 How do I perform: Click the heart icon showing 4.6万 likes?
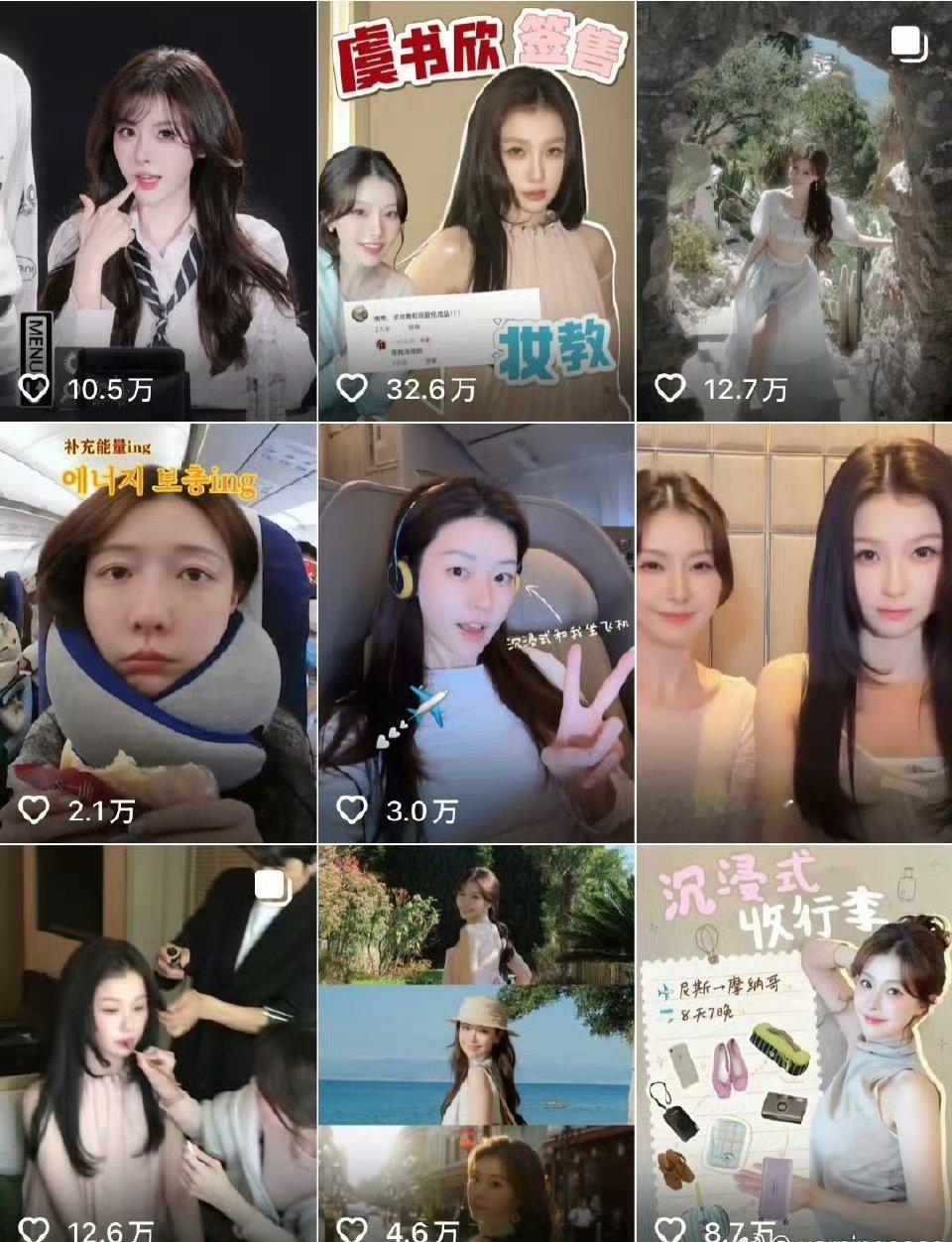click(352, 1230)
